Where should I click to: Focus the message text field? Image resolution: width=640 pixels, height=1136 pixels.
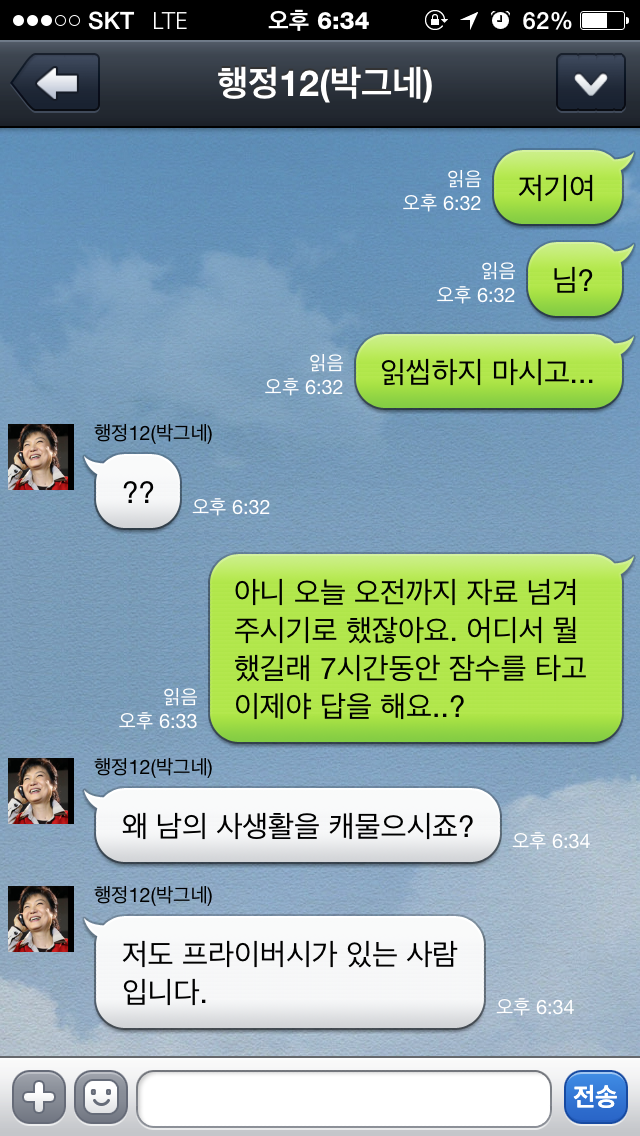343,1098
